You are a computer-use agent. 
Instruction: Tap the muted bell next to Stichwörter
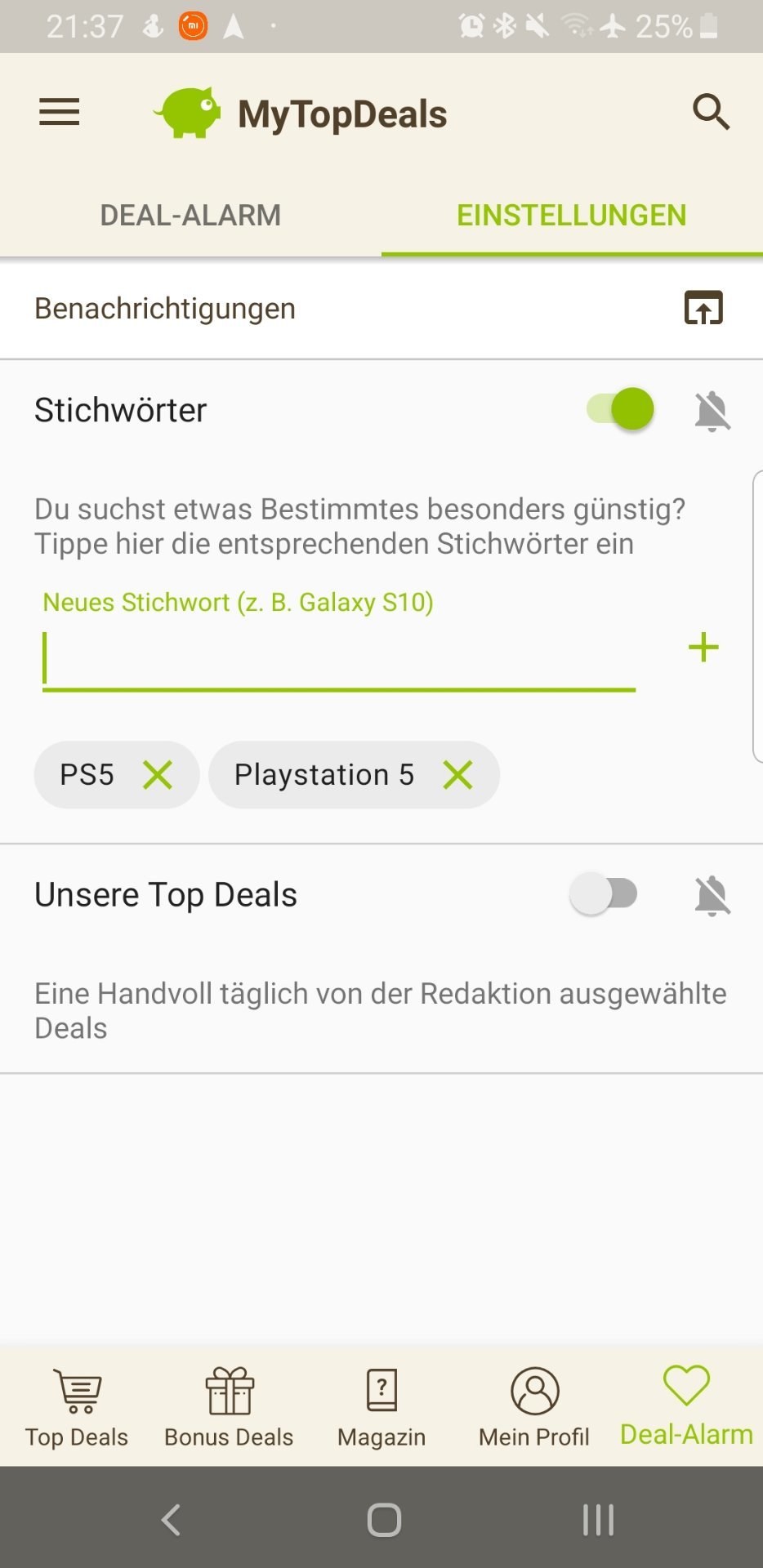tap(712, 410)
